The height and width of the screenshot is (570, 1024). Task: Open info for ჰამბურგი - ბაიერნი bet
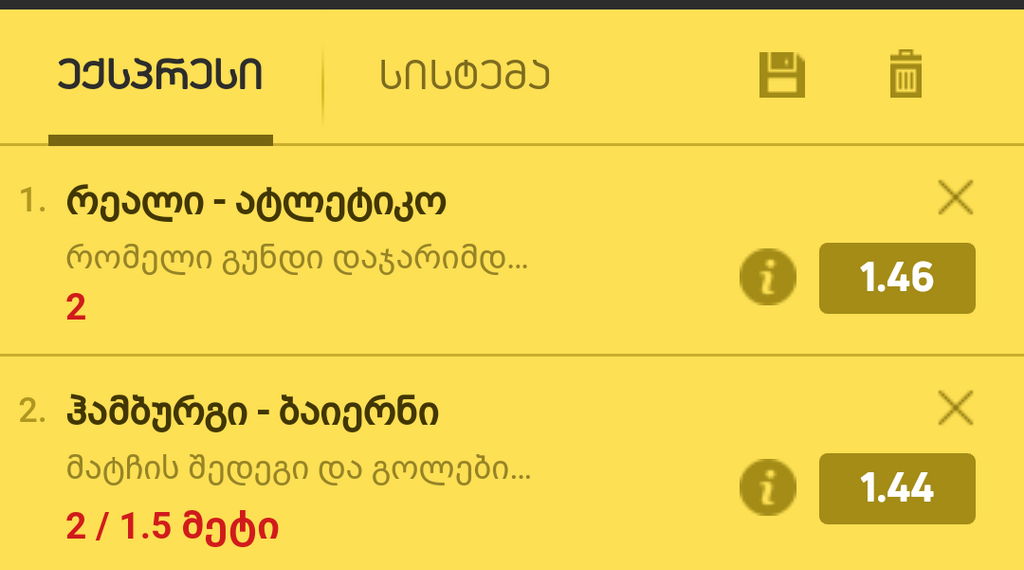768,488
